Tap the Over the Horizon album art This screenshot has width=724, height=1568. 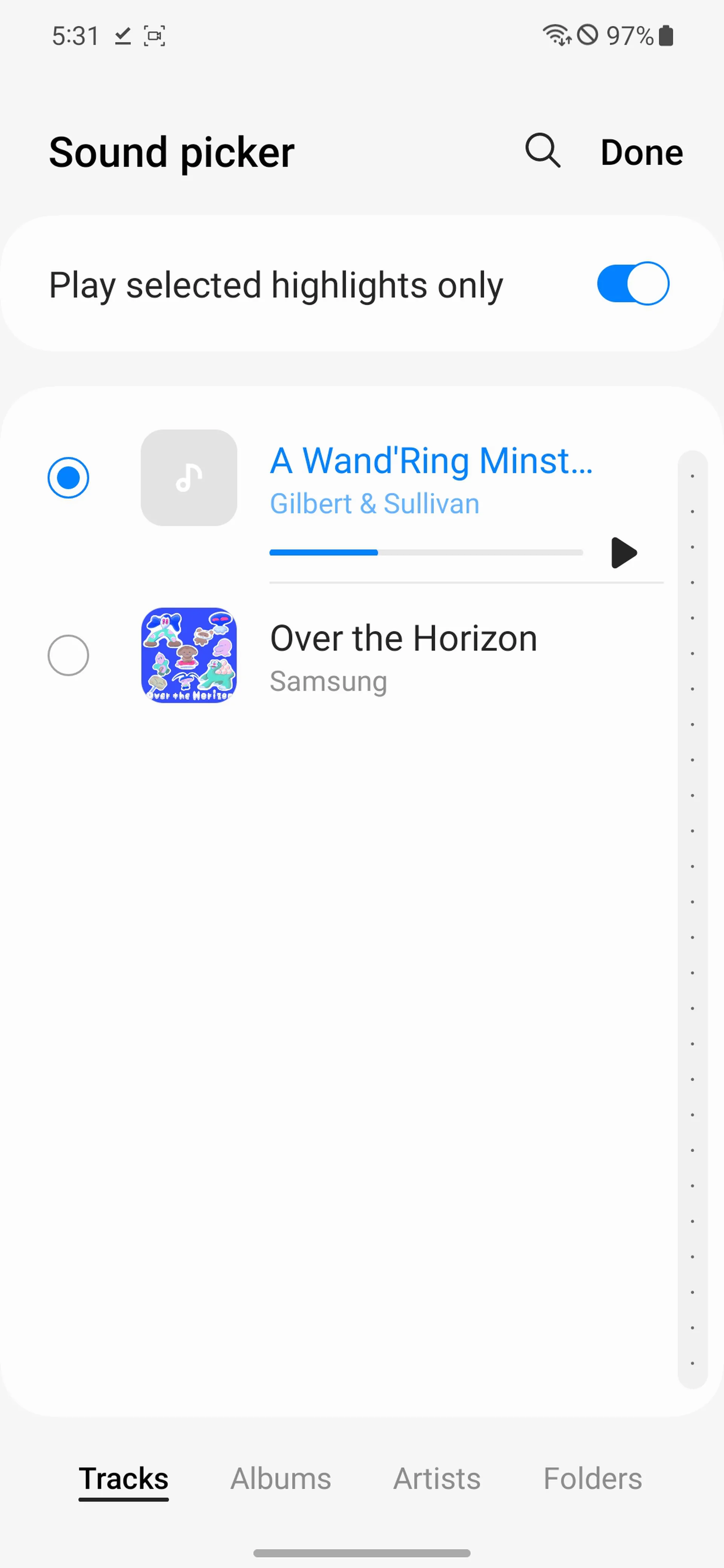point(189,655)
